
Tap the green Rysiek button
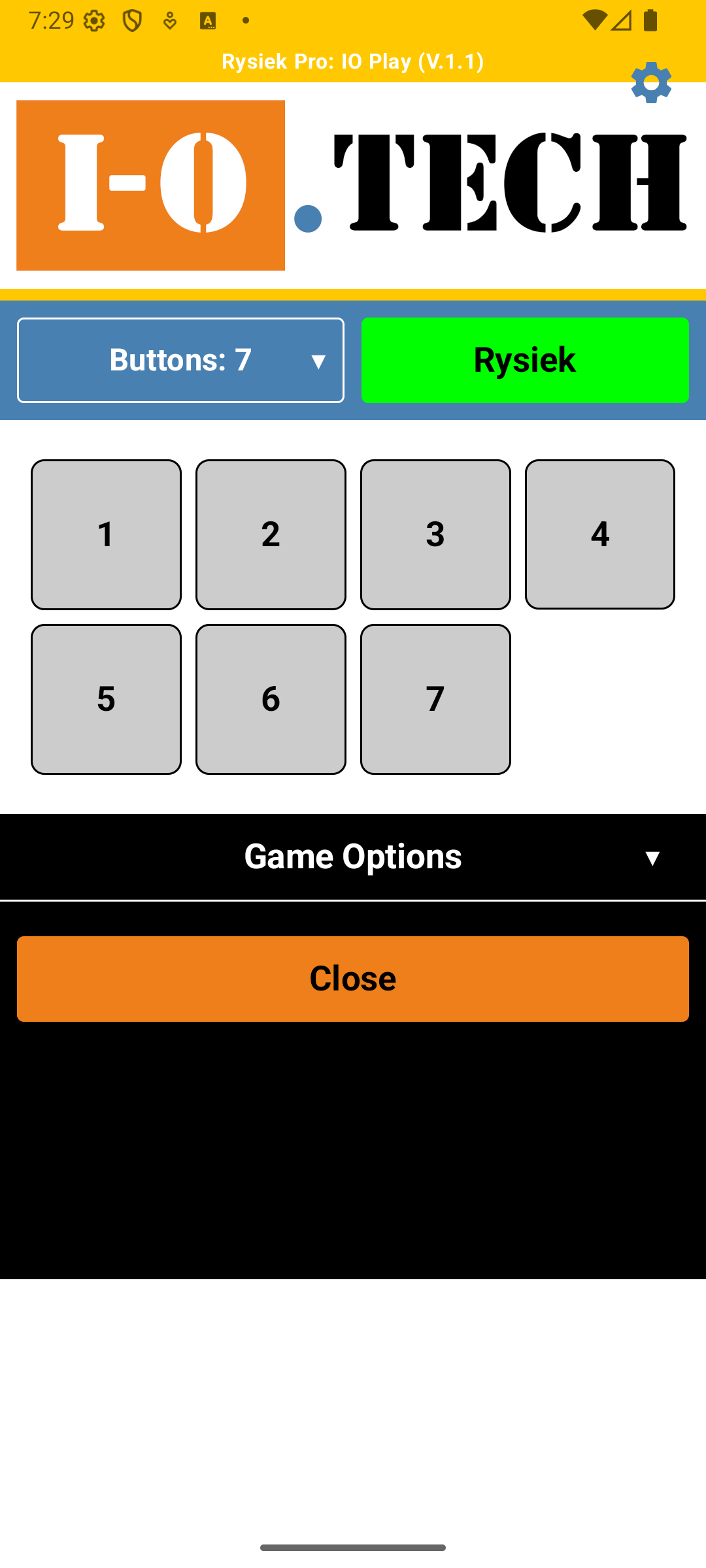(x=525, y=360)
